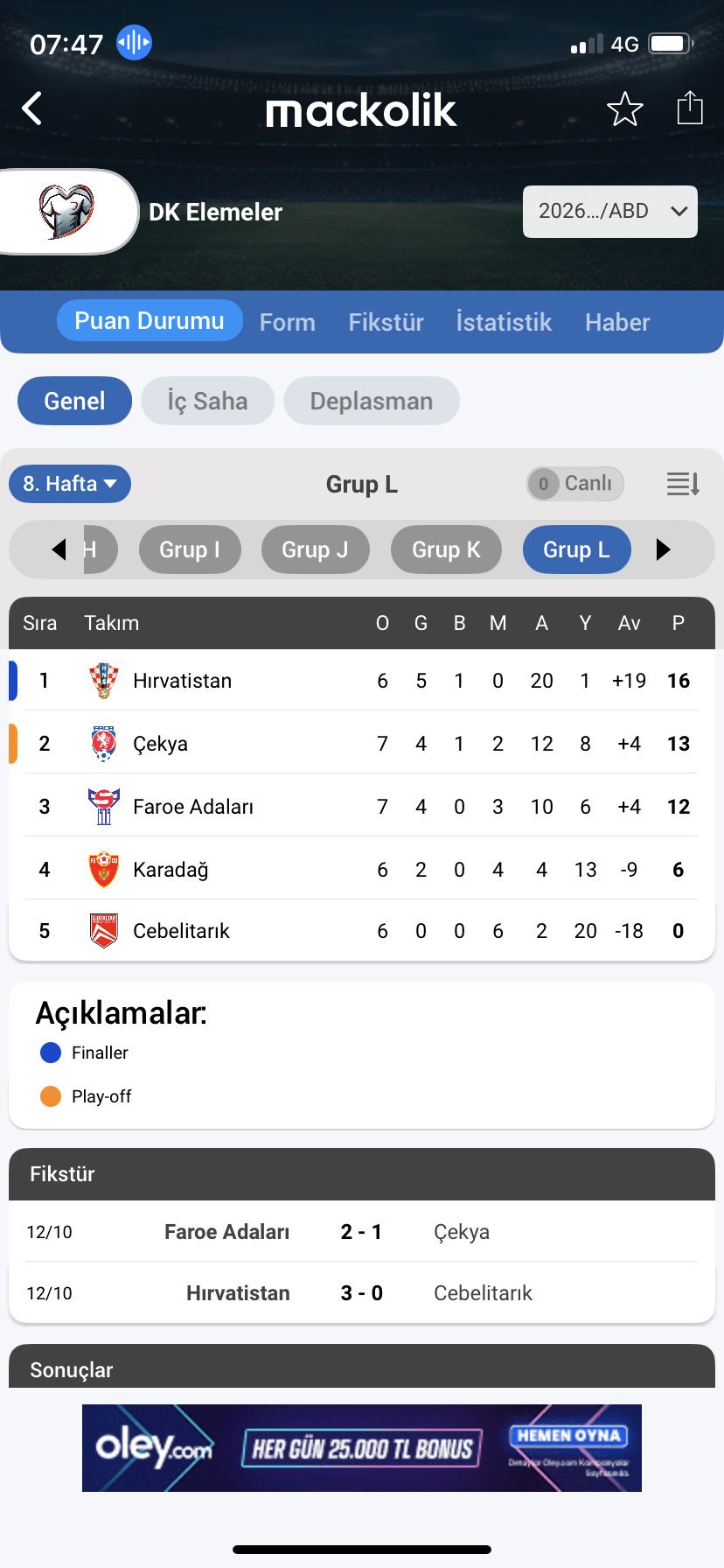724x1568 pixels.
Task: Add DK Elemeler to favorites with star
Action: (624, 109)
